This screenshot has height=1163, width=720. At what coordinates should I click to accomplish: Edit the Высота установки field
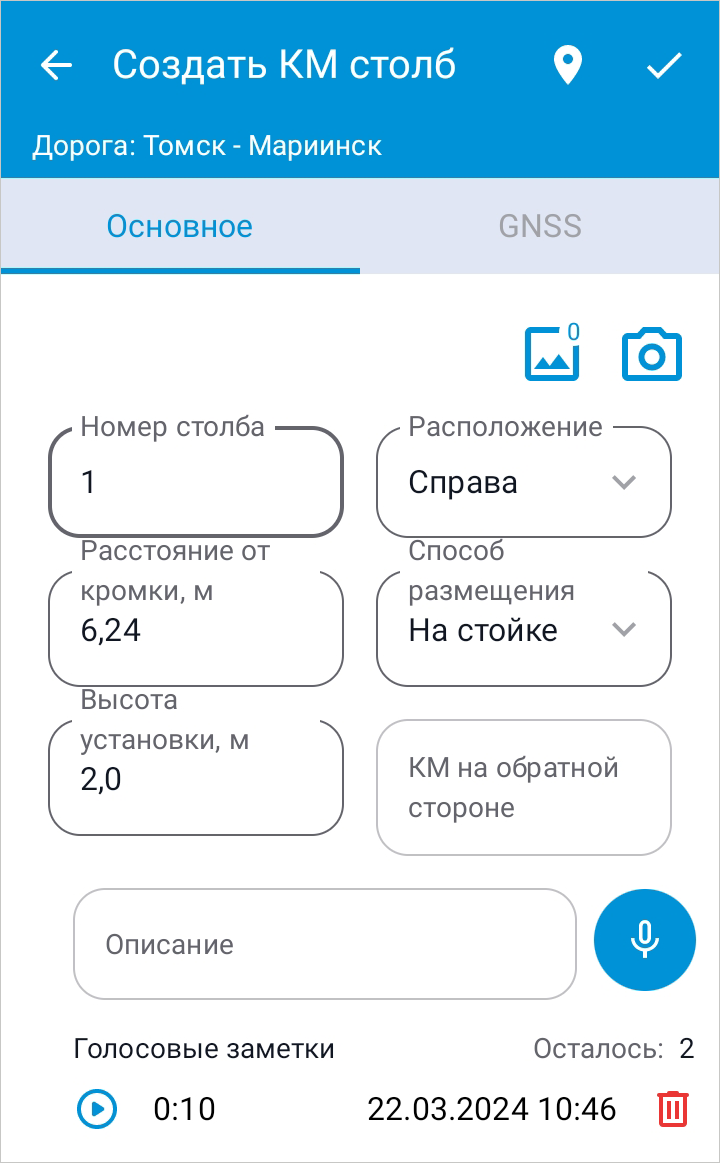coord(196,778)
